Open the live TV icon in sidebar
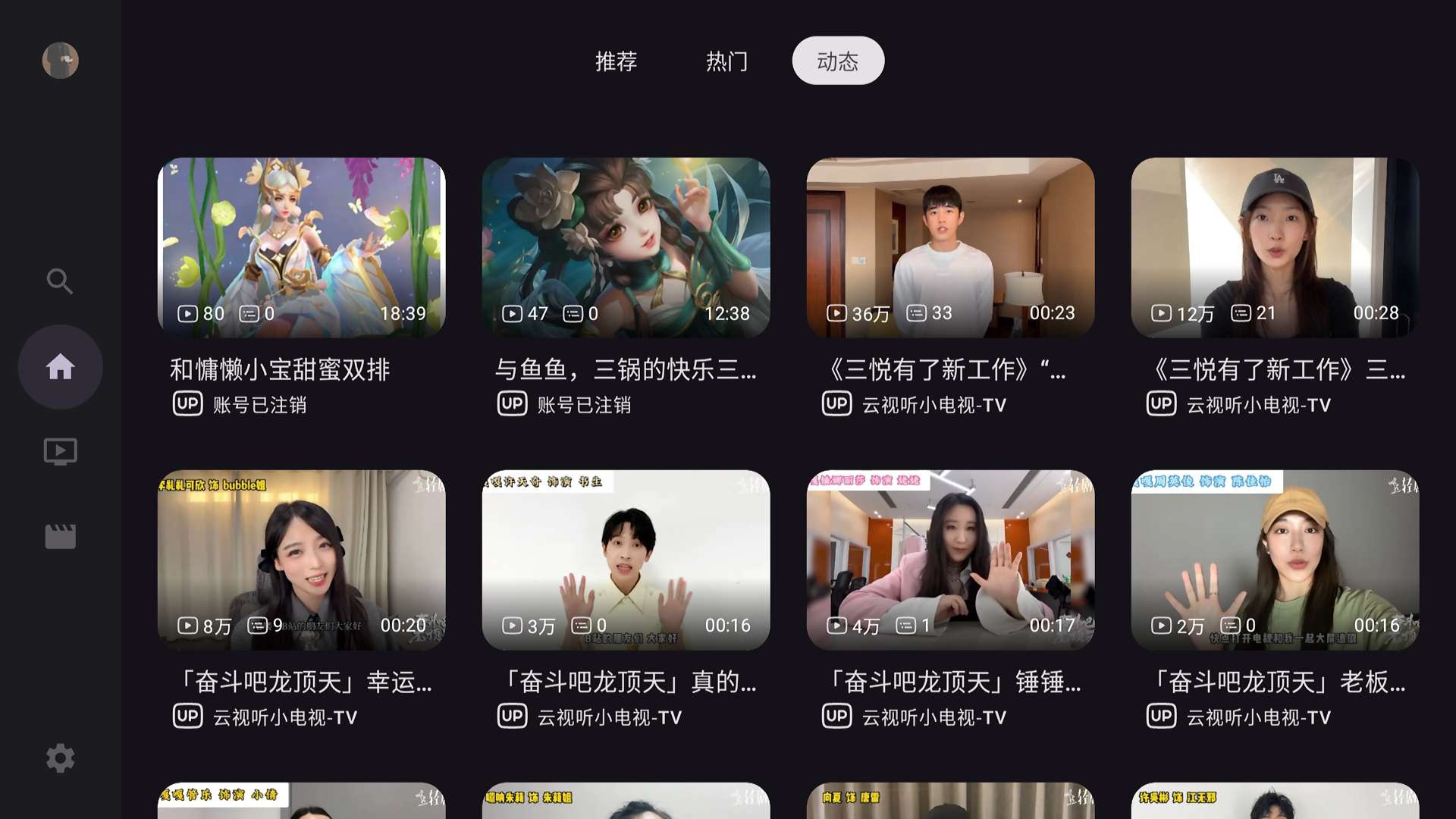 [61, 452]
